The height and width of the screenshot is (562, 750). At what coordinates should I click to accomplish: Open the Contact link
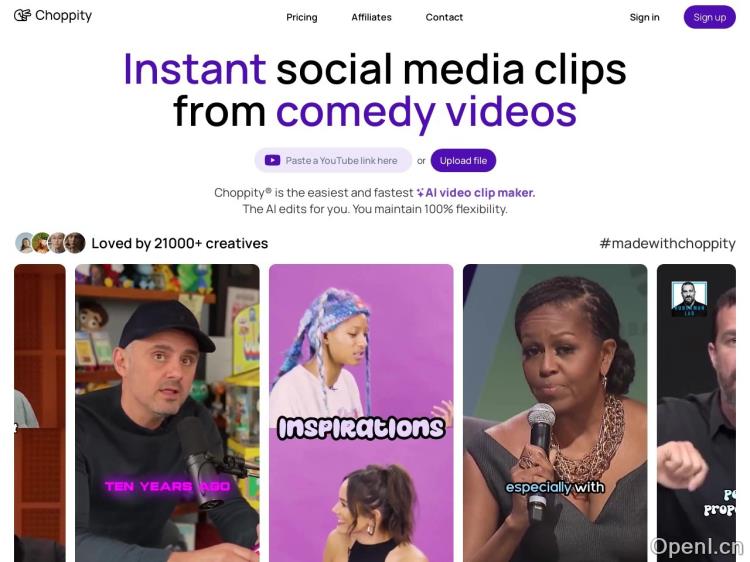[x=444, y=17]
